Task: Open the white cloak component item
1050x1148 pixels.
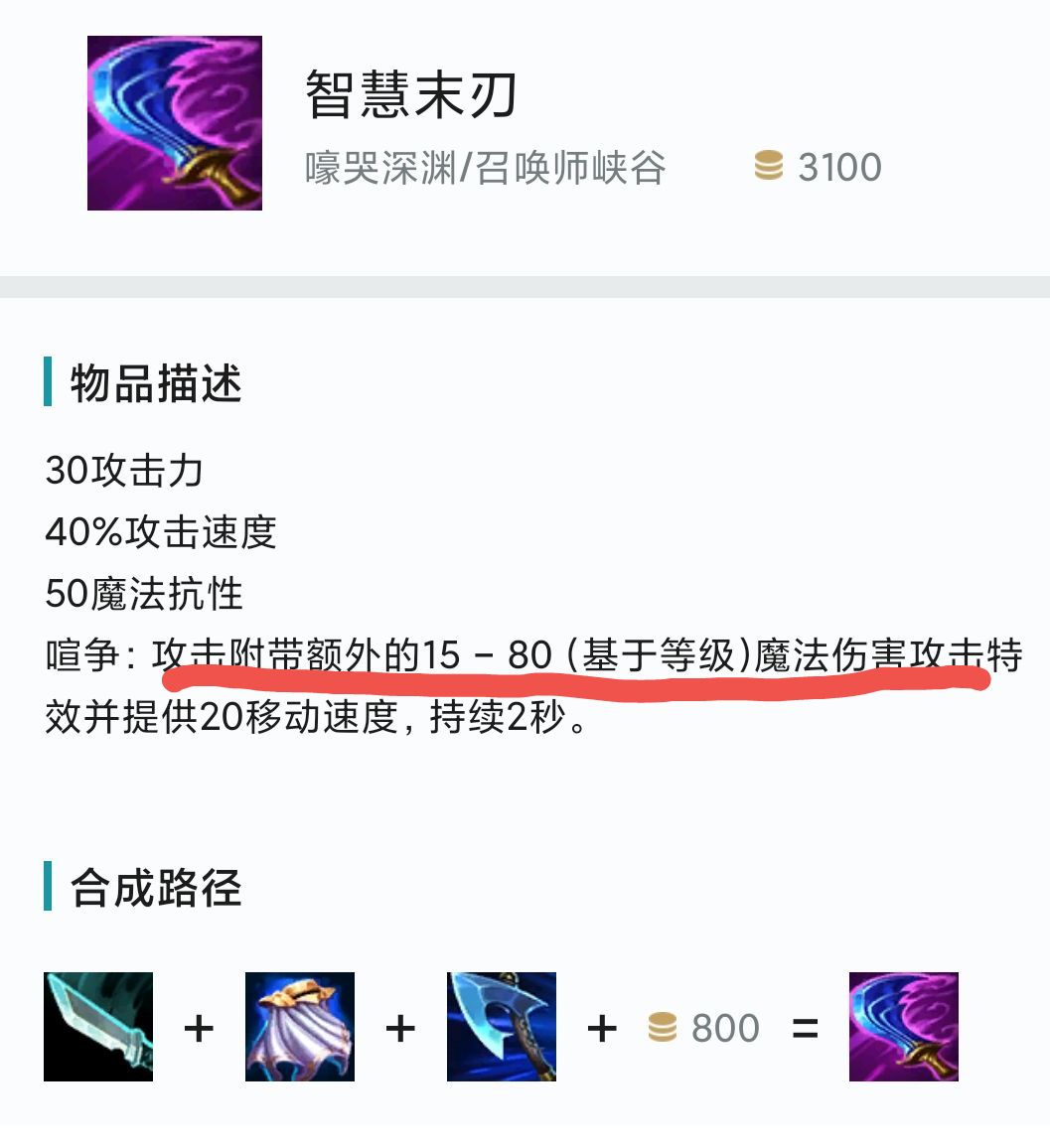Action: point(300,1027)
